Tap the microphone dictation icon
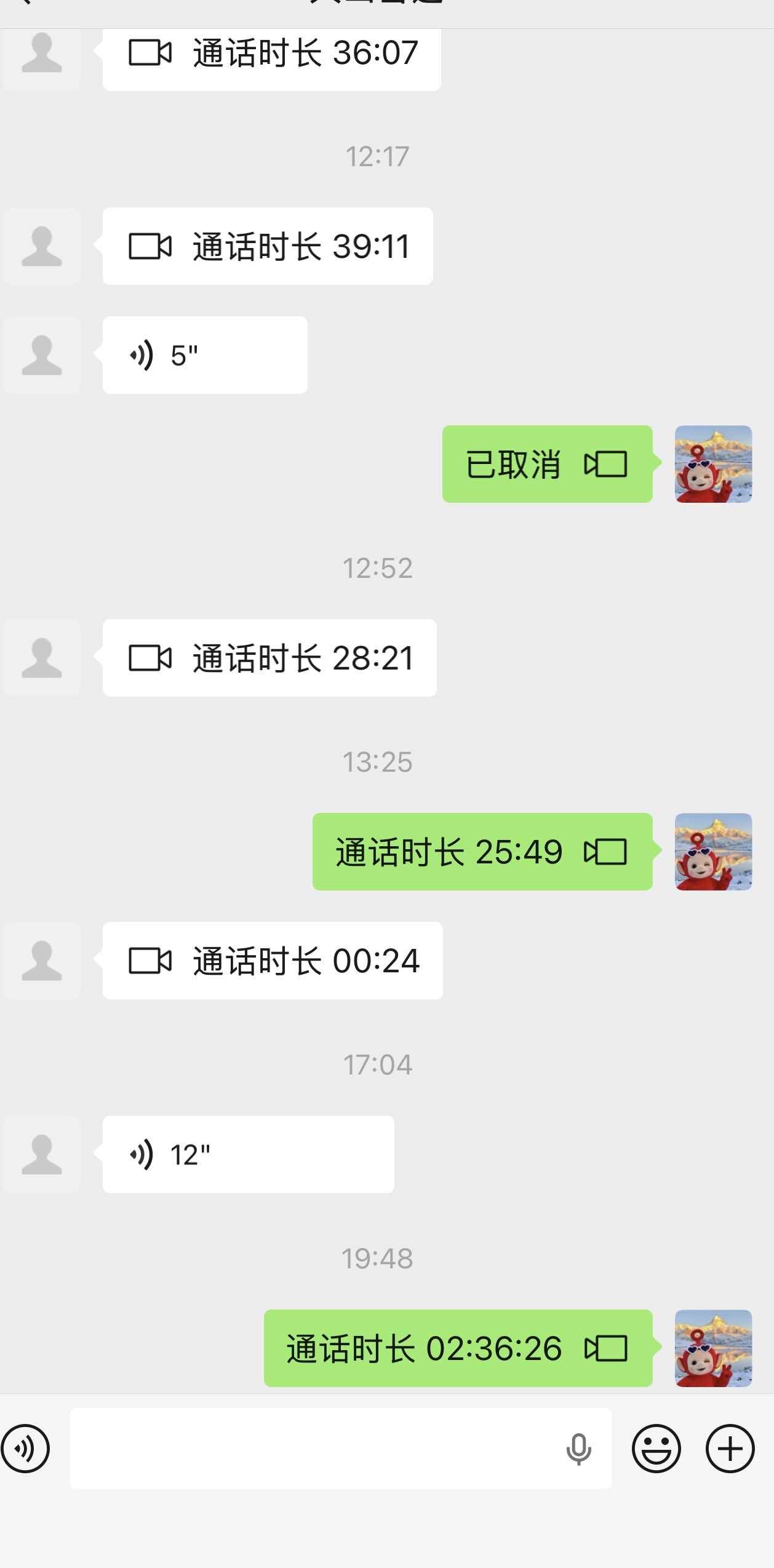 [578, 1448]
